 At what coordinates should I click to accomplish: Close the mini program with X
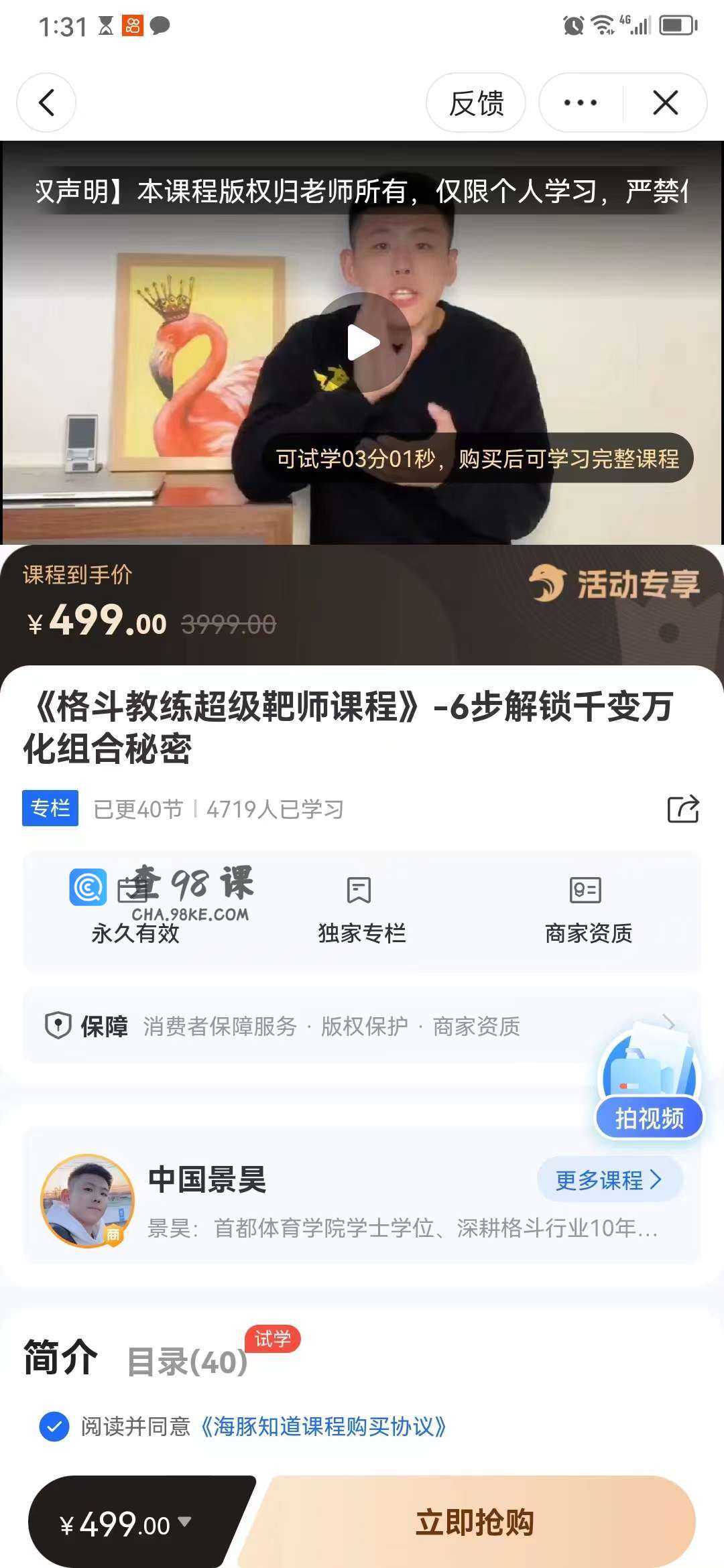[665, 103]
